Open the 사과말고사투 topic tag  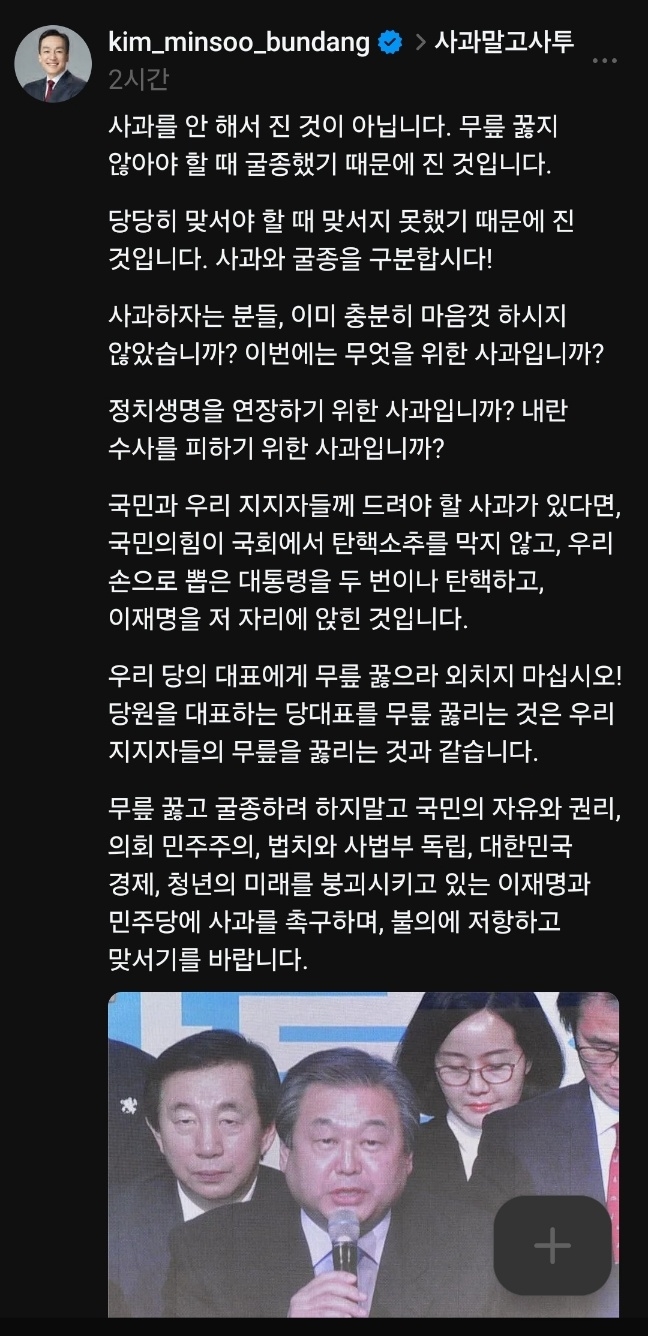[504, 42]
